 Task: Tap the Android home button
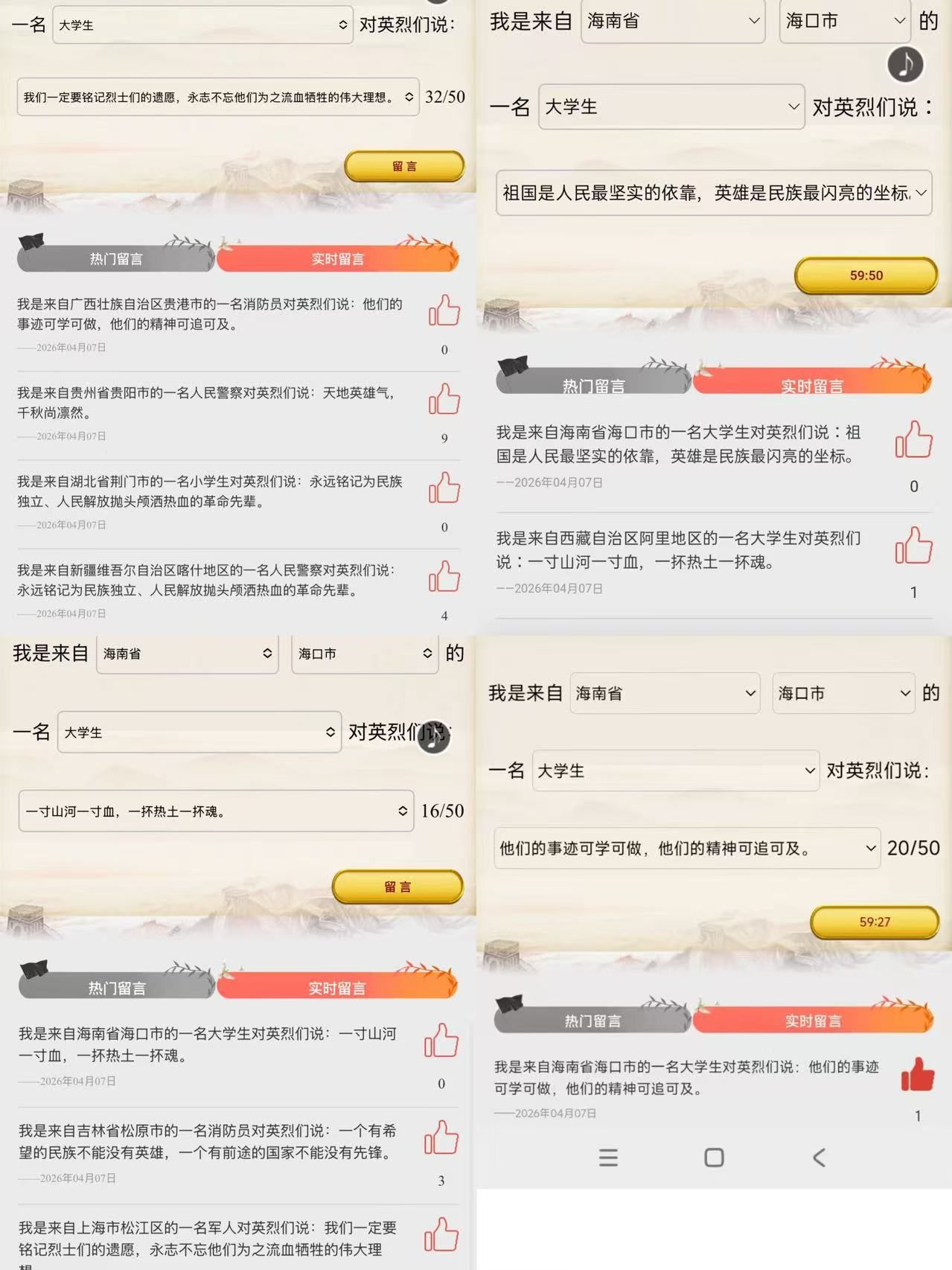(714, 1158)
